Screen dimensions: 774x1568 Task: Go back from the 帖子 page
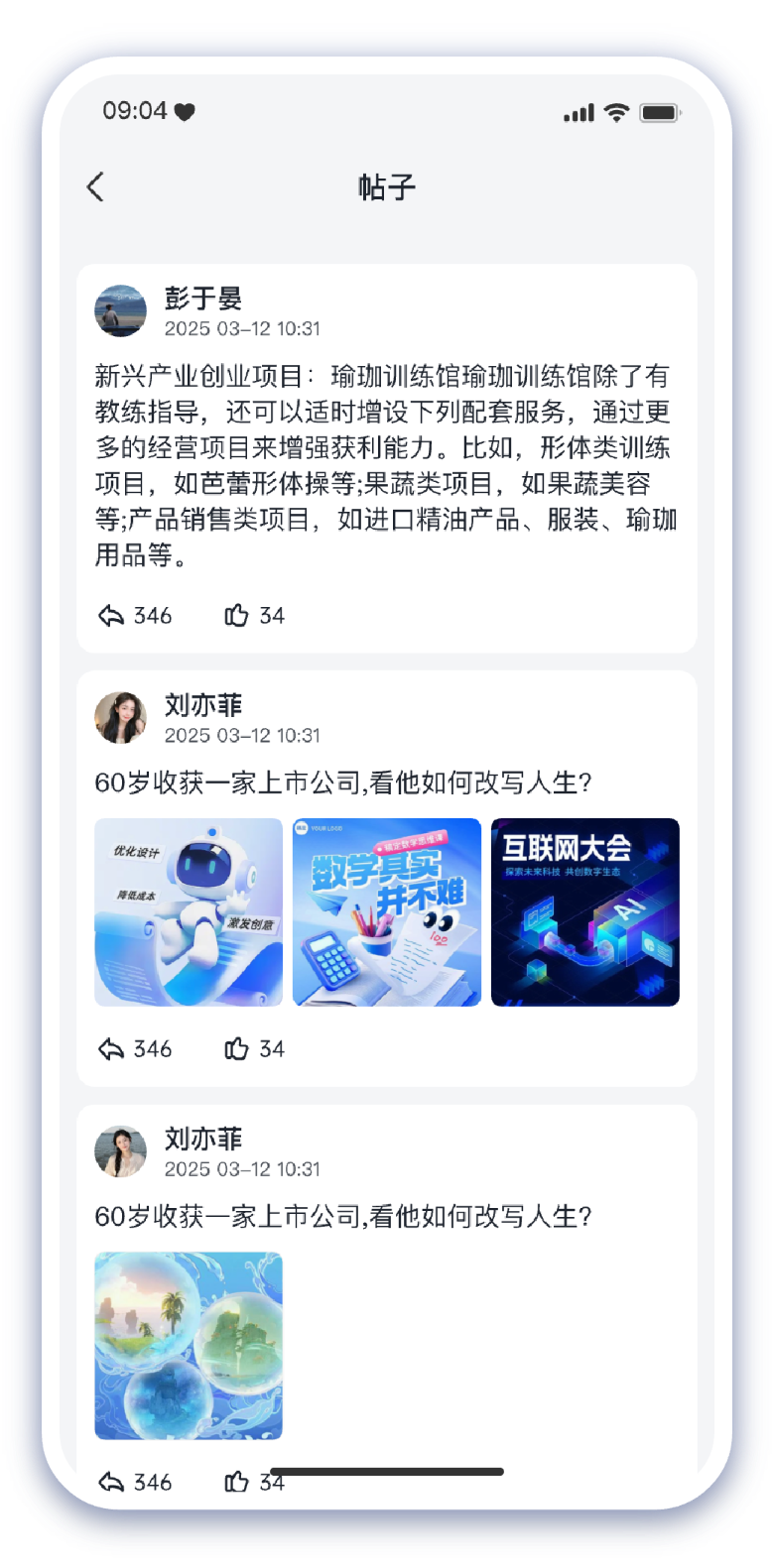(x=95, y=186)
